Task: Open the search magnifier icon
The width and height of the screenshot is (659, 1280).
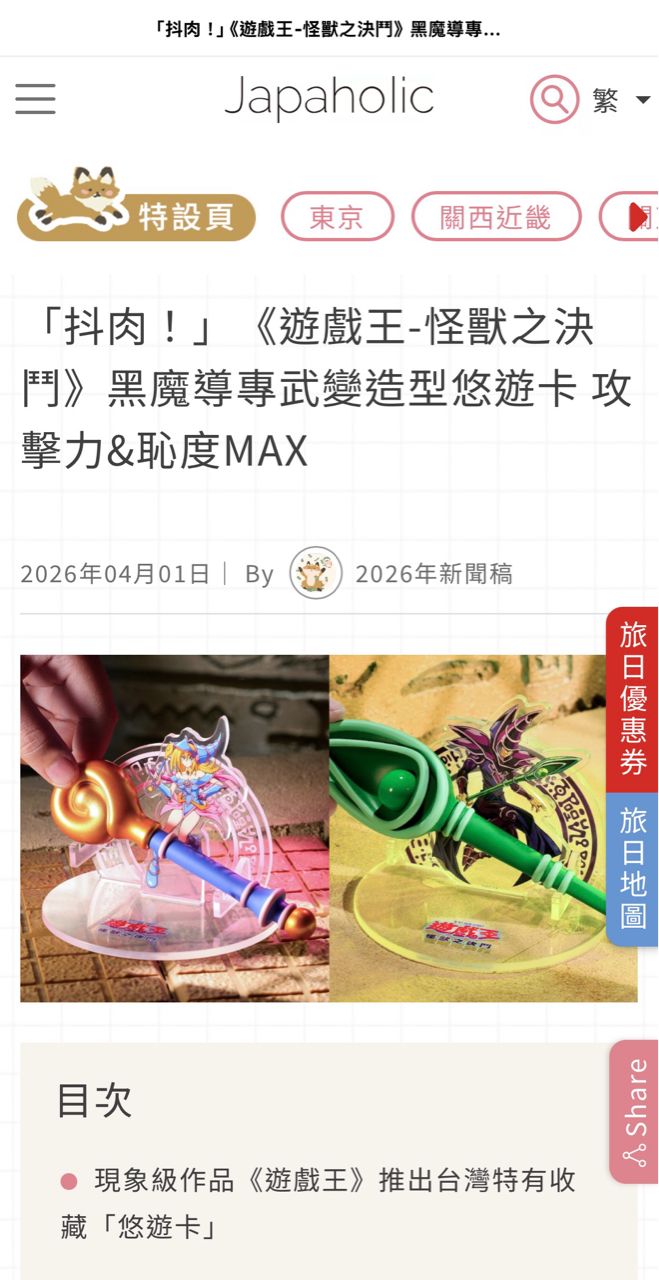Action: click(x=553, y=99)
